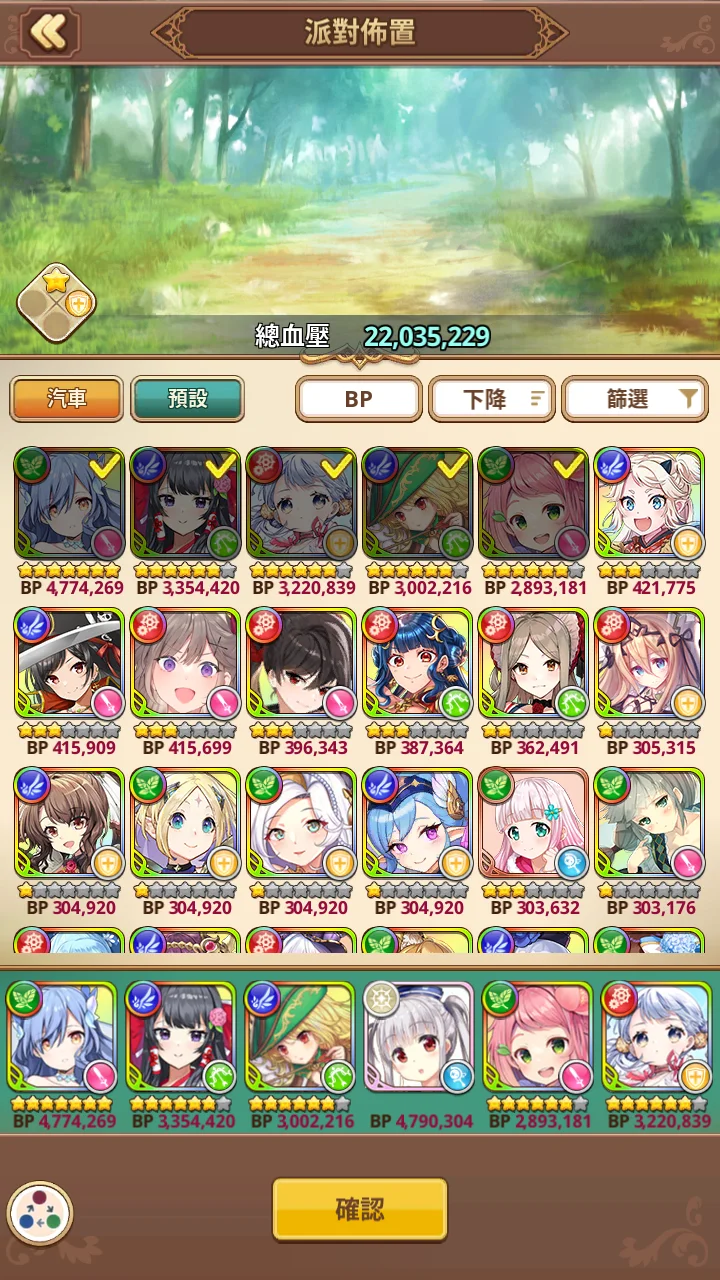
Task: Tap the 預設 preset button
Action: (x=187, y=399)
